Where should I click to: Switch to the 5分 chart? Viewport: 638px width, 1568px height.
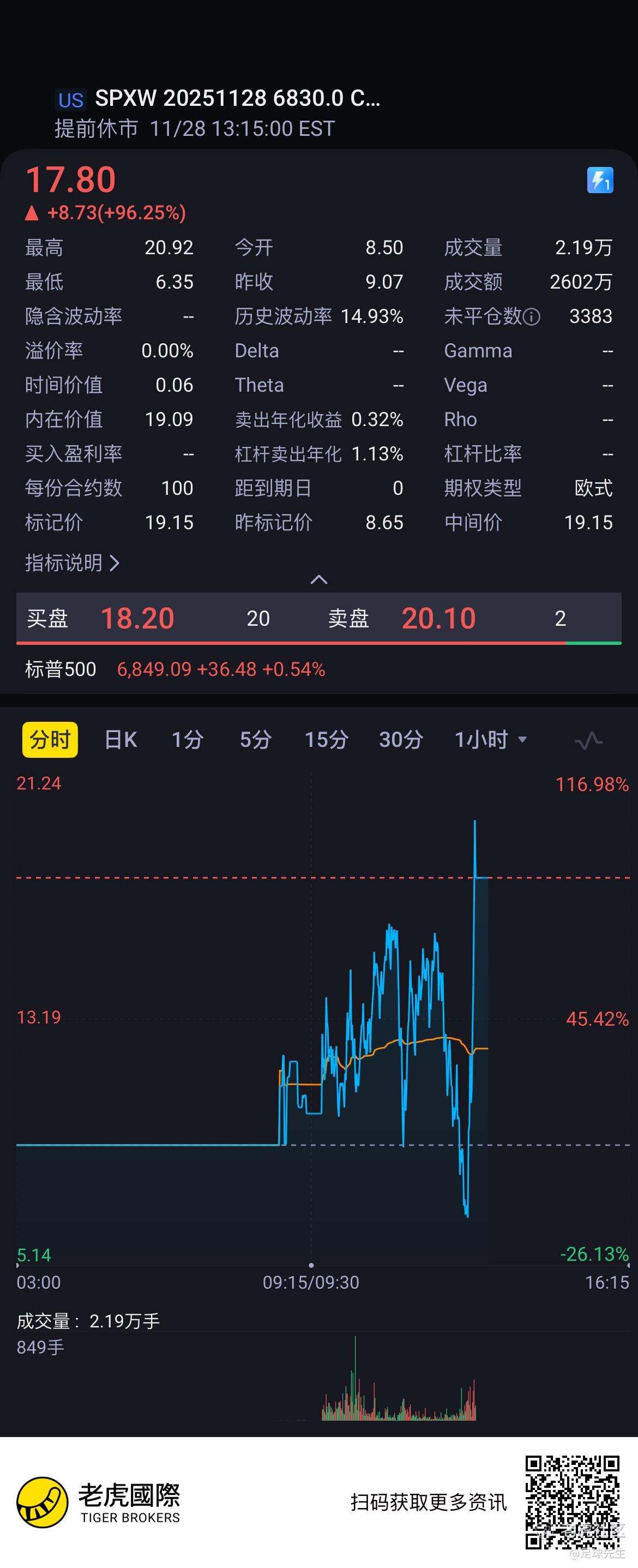[x=255, y=740]
